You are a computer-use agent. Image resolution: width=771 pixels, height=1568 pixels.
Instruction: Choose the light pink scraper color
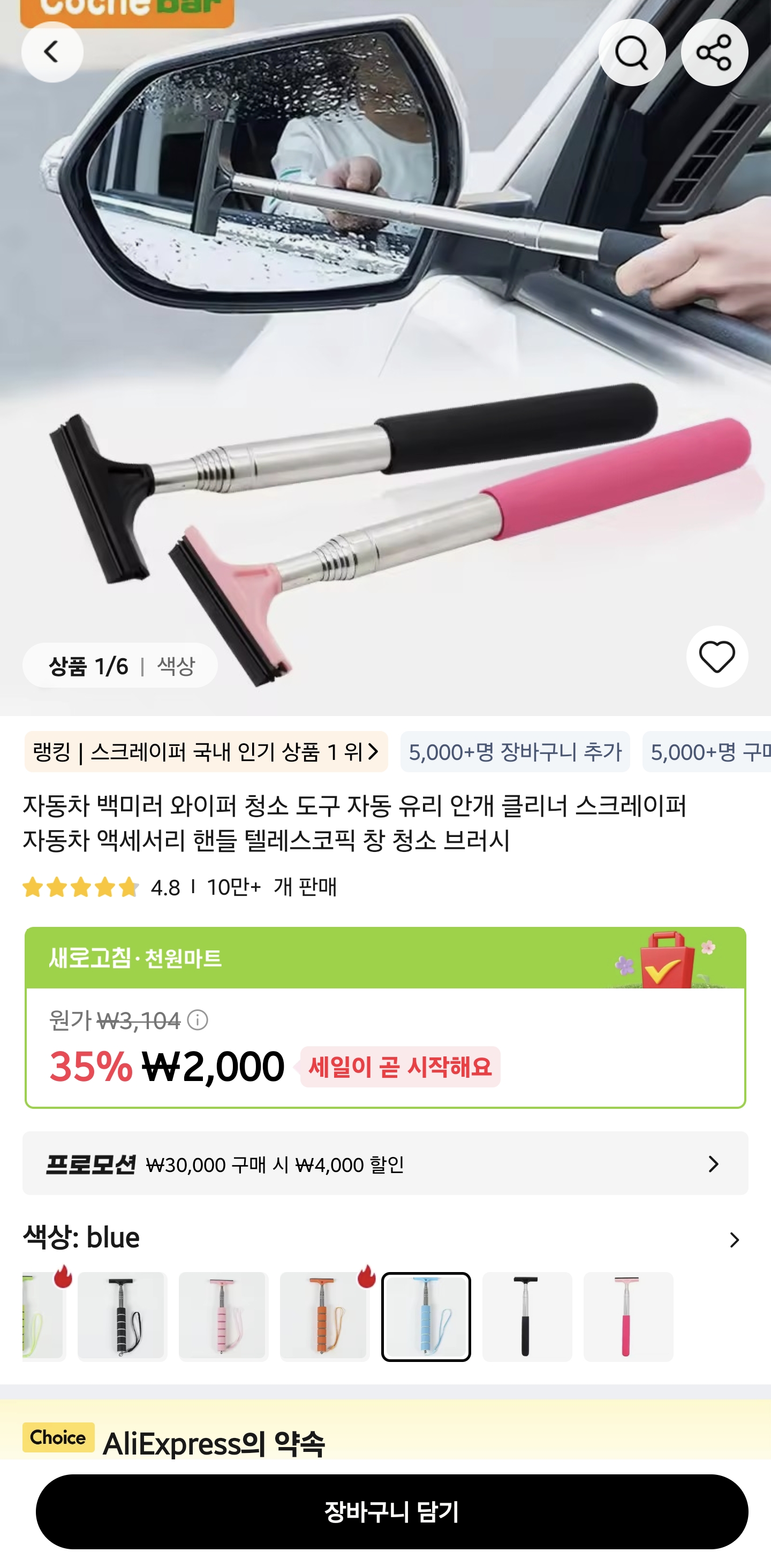(223, 1316)
